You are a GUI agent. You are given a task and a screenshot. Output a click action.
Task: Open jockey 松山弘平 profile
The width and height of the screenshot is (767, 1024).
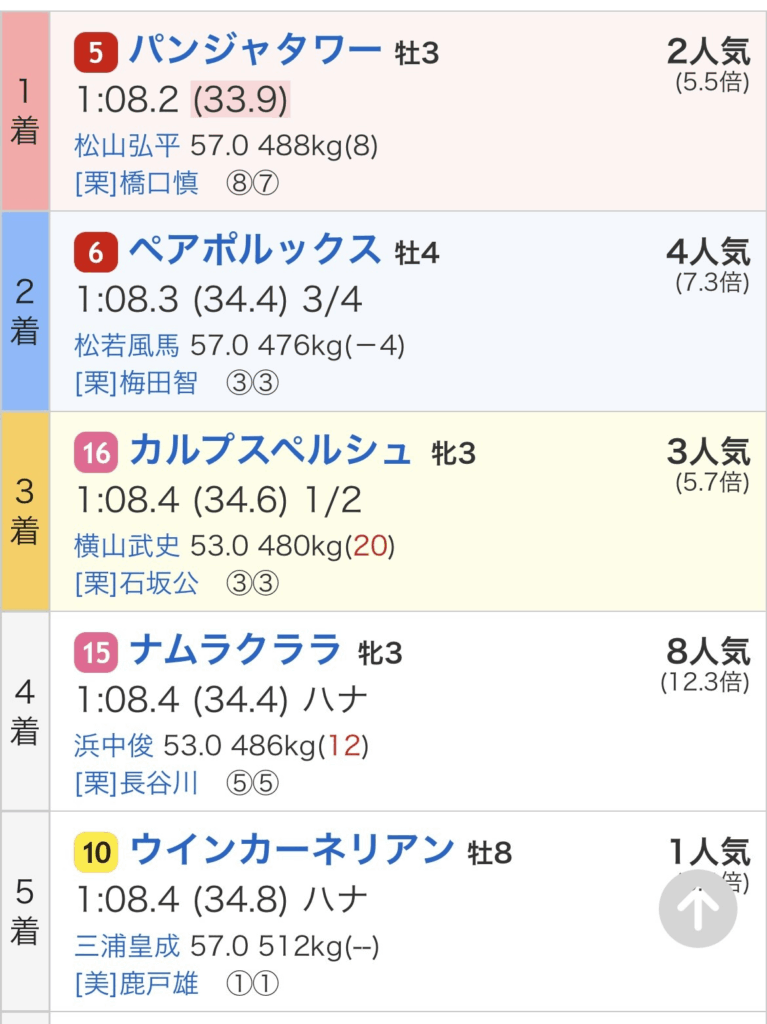click(x=127, y=147)
